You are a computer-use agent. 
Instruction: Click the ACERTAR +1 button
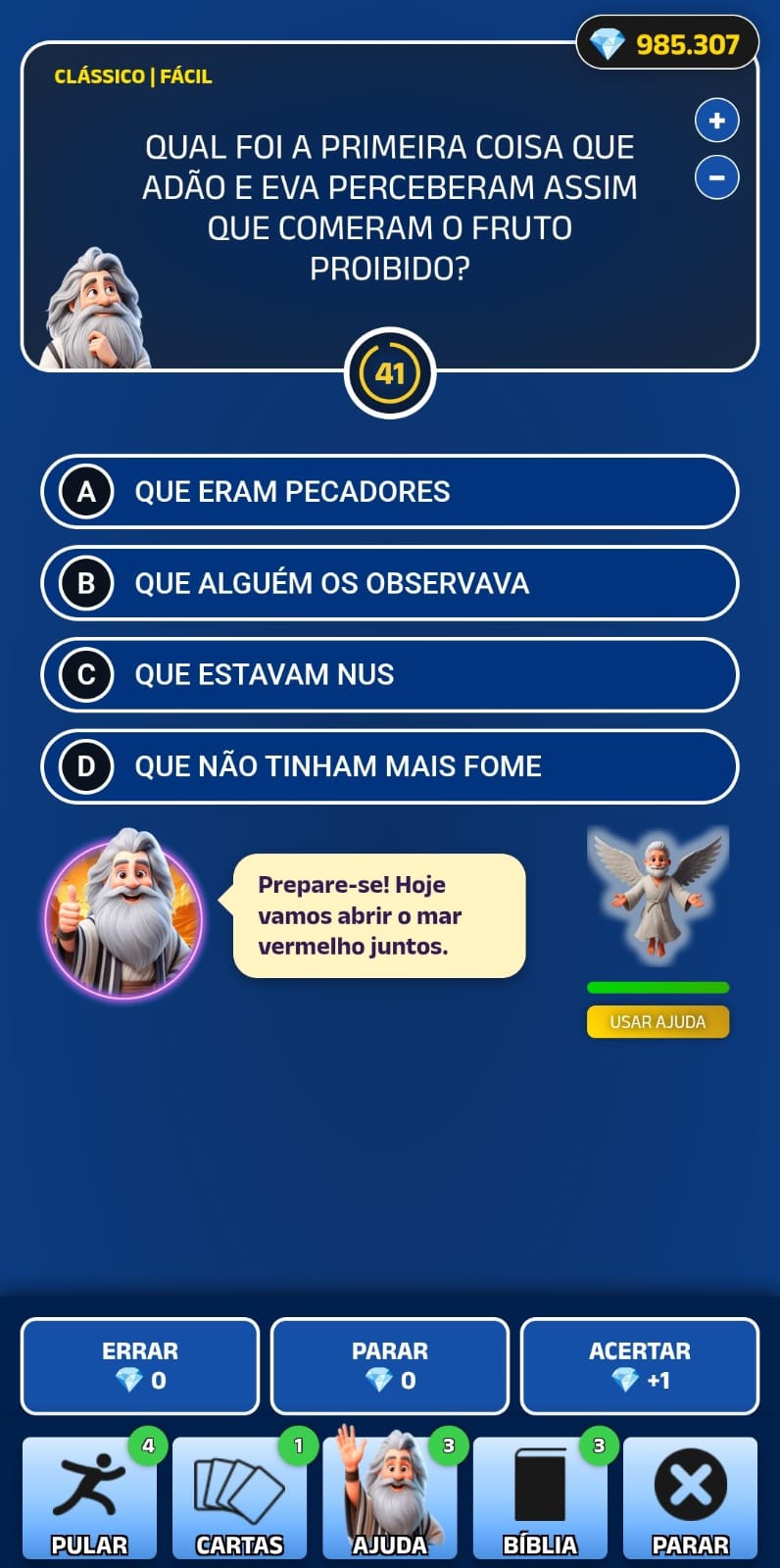[638, 1366]
